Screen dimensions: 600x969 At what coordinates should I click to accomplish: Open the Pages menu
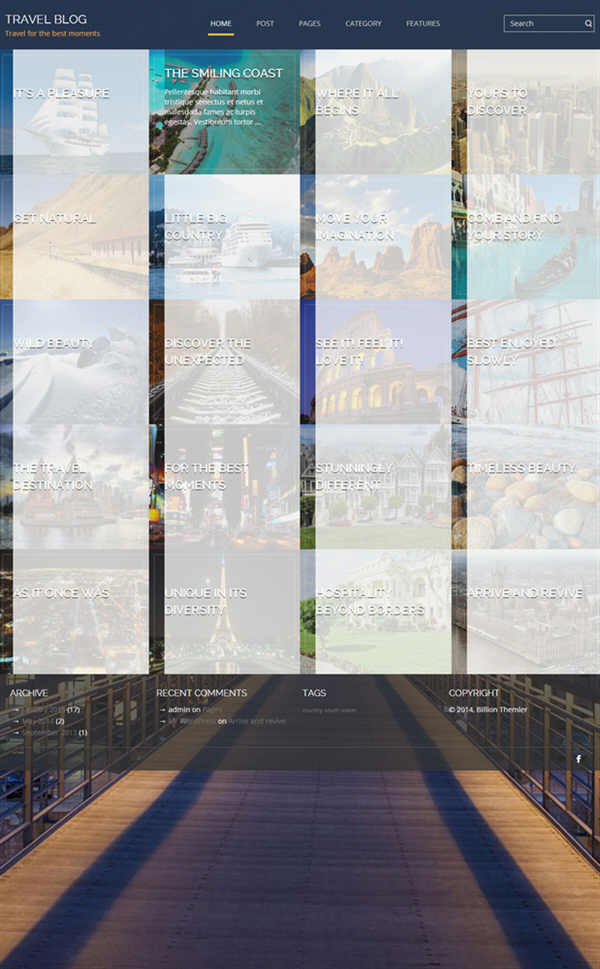[x=310, y=23]
